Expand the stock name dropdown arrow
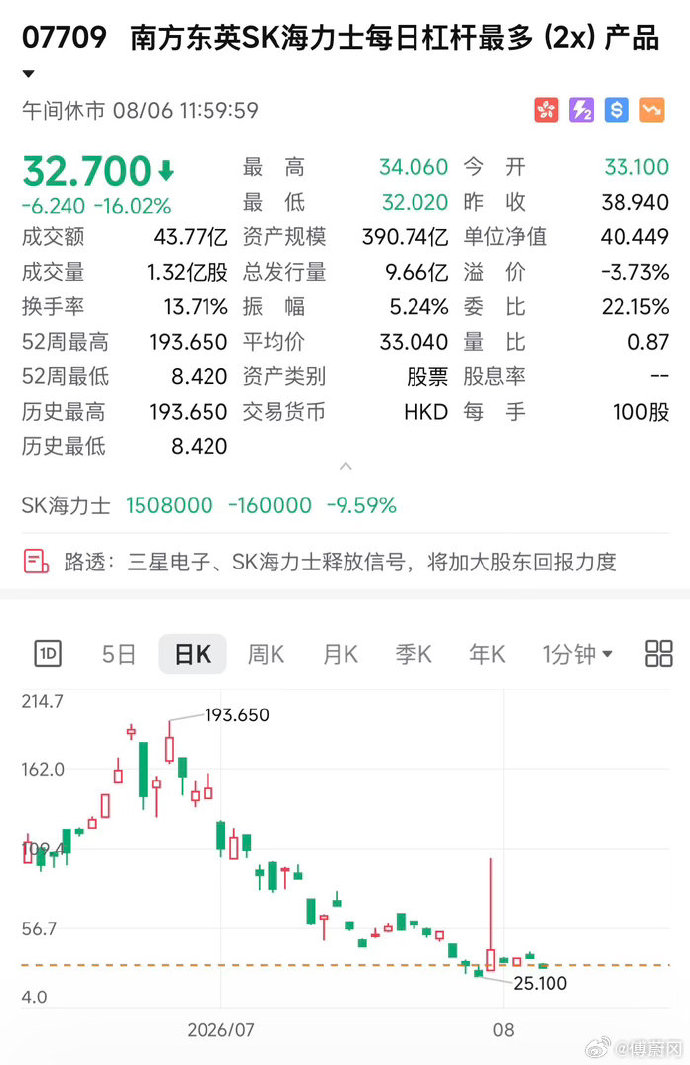 (x=29, y=74)
